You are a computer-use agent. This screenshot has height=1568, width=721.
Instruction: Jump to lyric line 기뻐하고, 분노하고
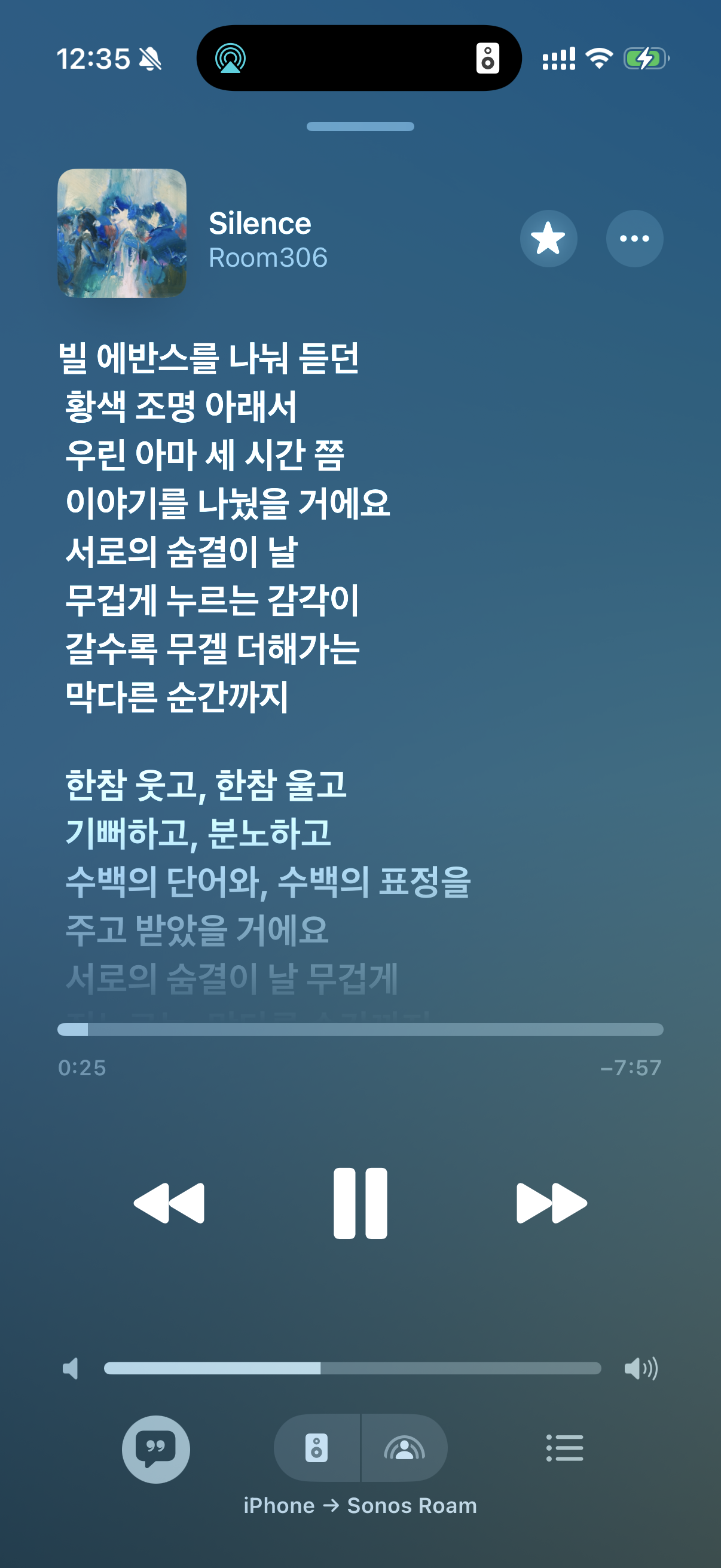198,832
